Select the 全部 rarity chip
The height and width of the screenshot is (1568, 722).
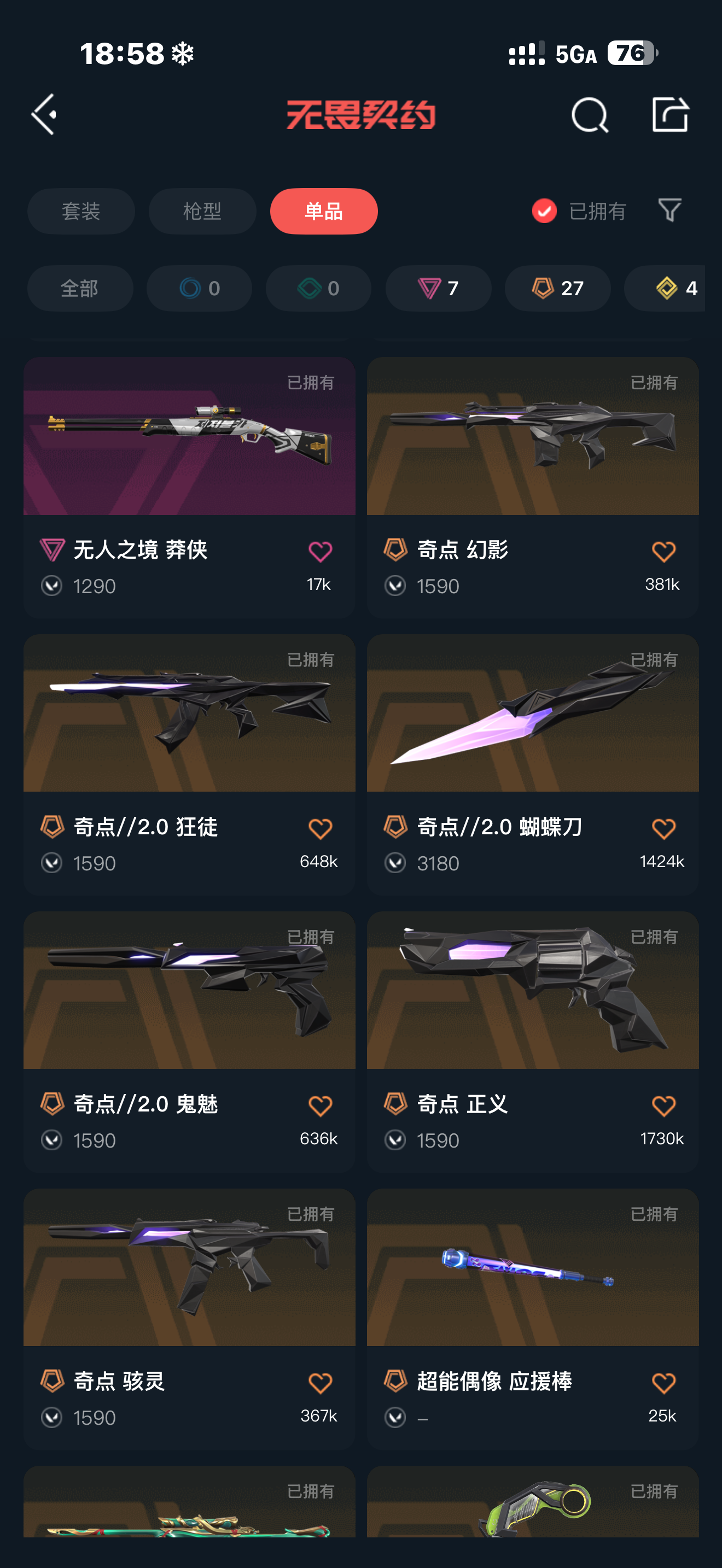pyautogui.click(x=80, y=289)
